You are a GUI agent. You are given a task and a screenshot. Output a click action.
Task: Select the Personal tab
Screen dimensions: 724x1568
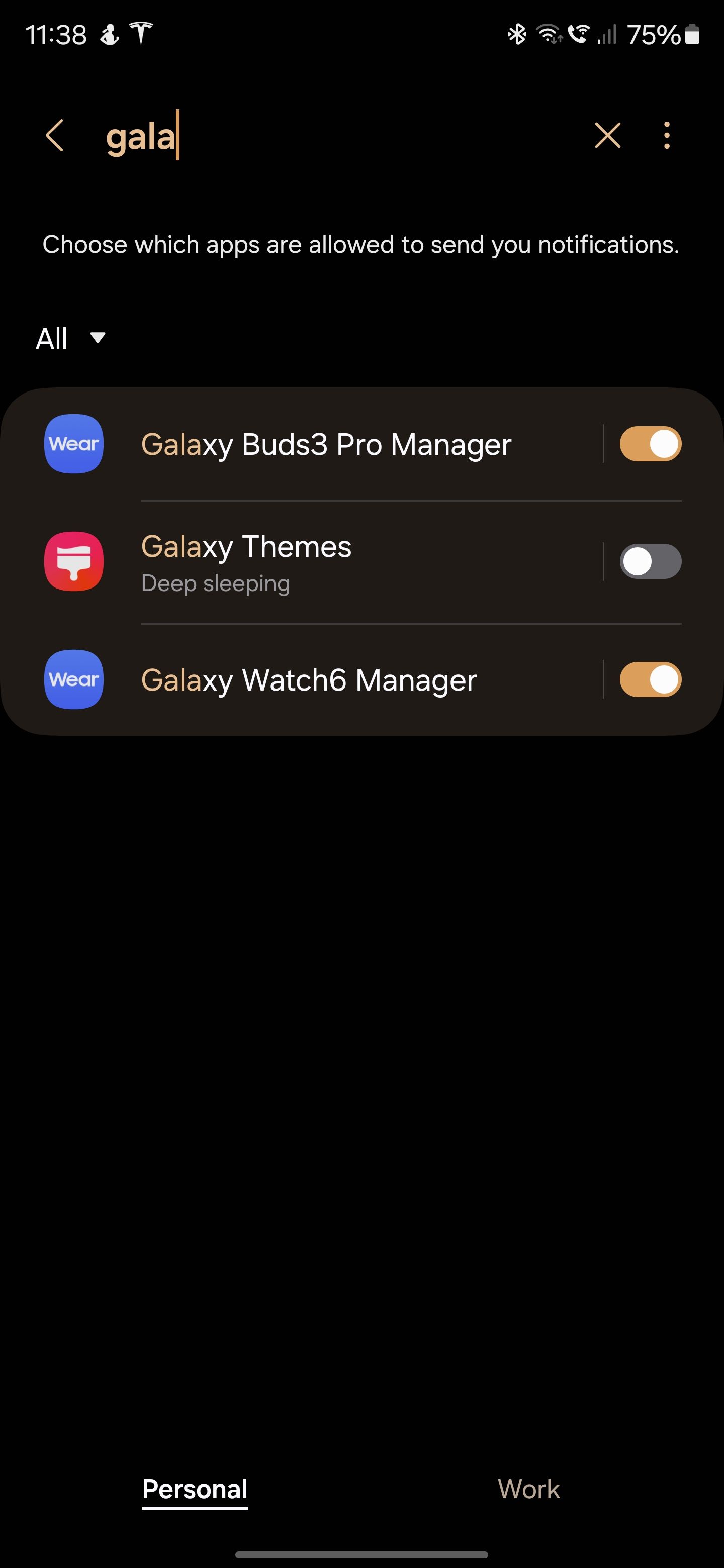click(x=195, y=1489)
